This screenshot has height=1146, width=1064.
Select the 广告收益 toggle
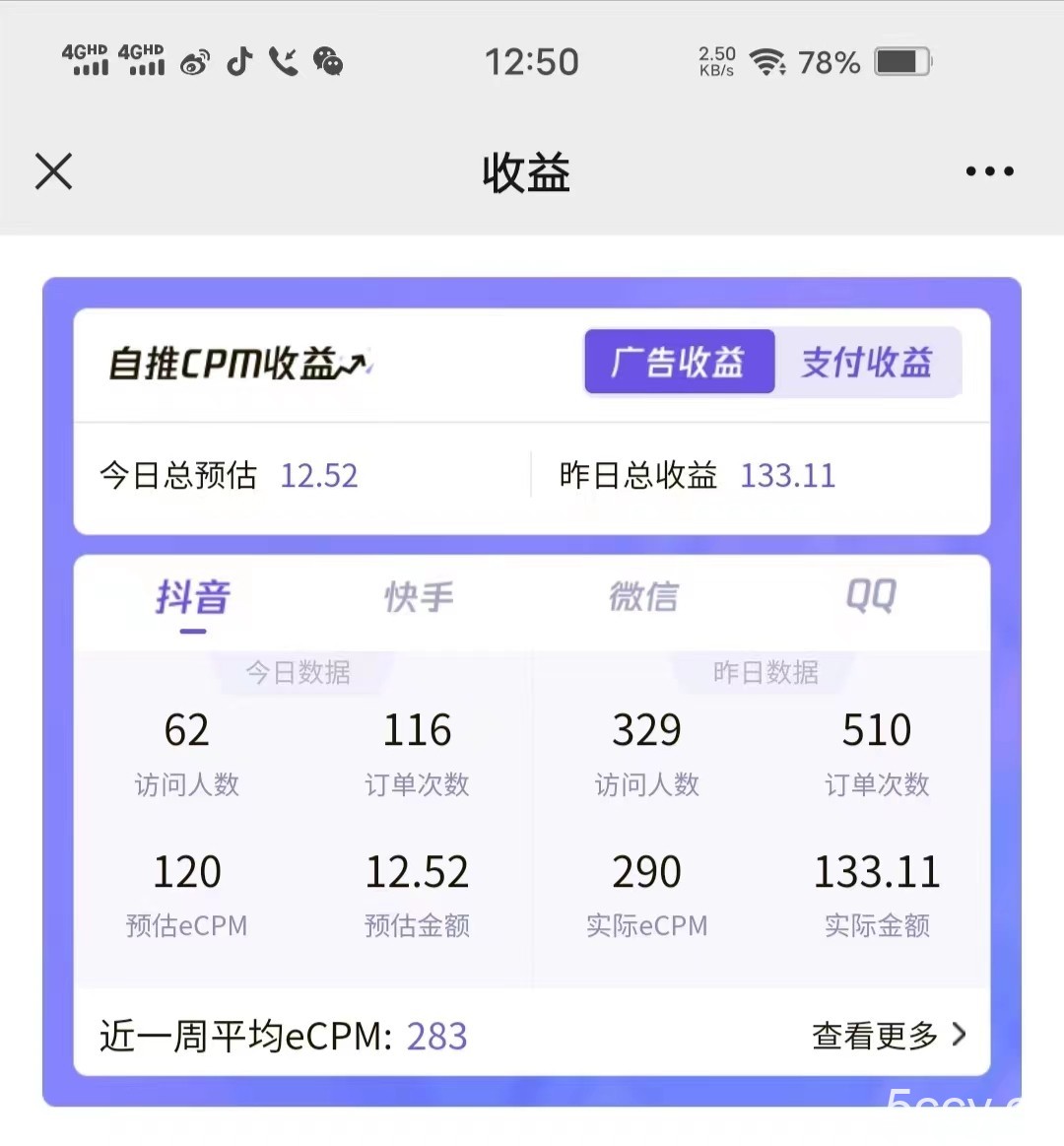(679, 362)
